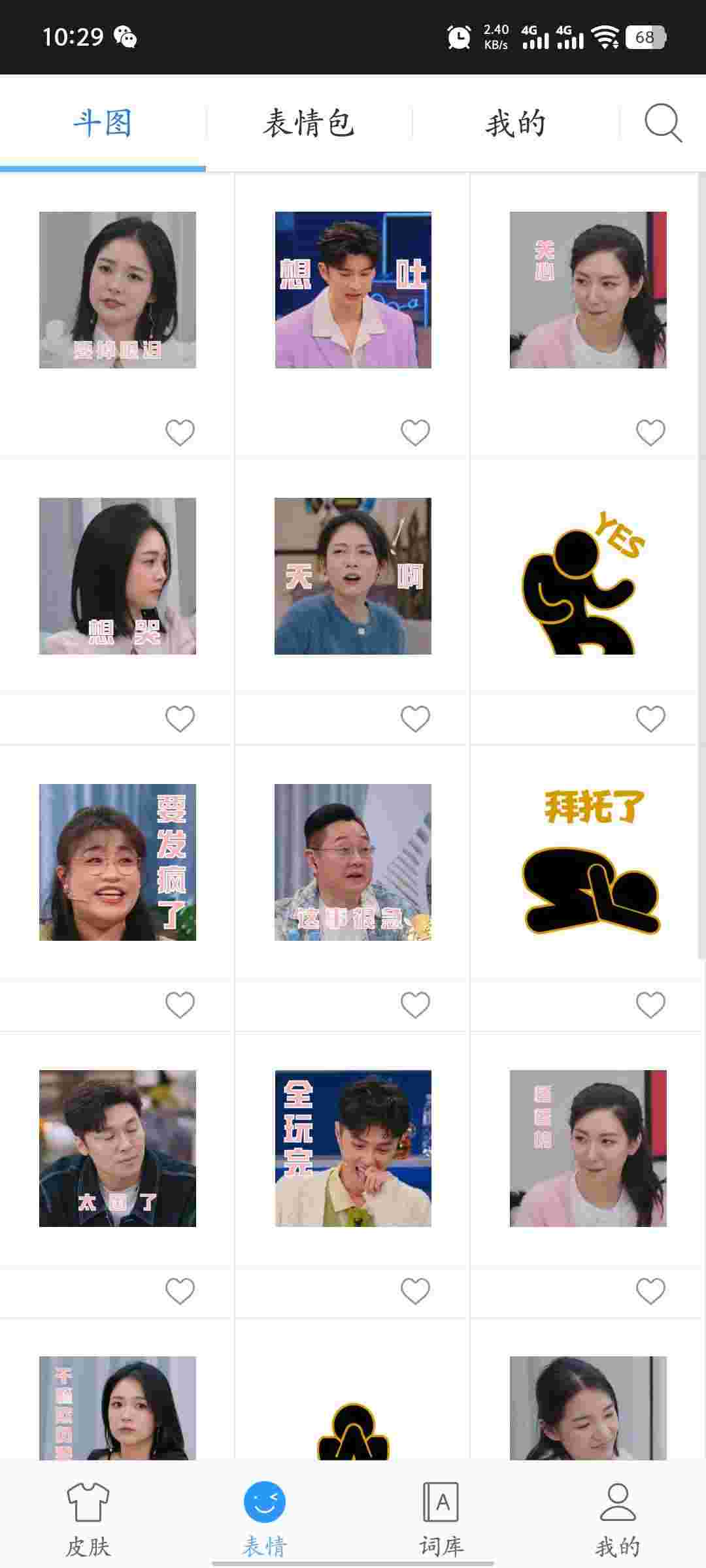
Task: Open the 拜托了 sticker
Action: 588,862
